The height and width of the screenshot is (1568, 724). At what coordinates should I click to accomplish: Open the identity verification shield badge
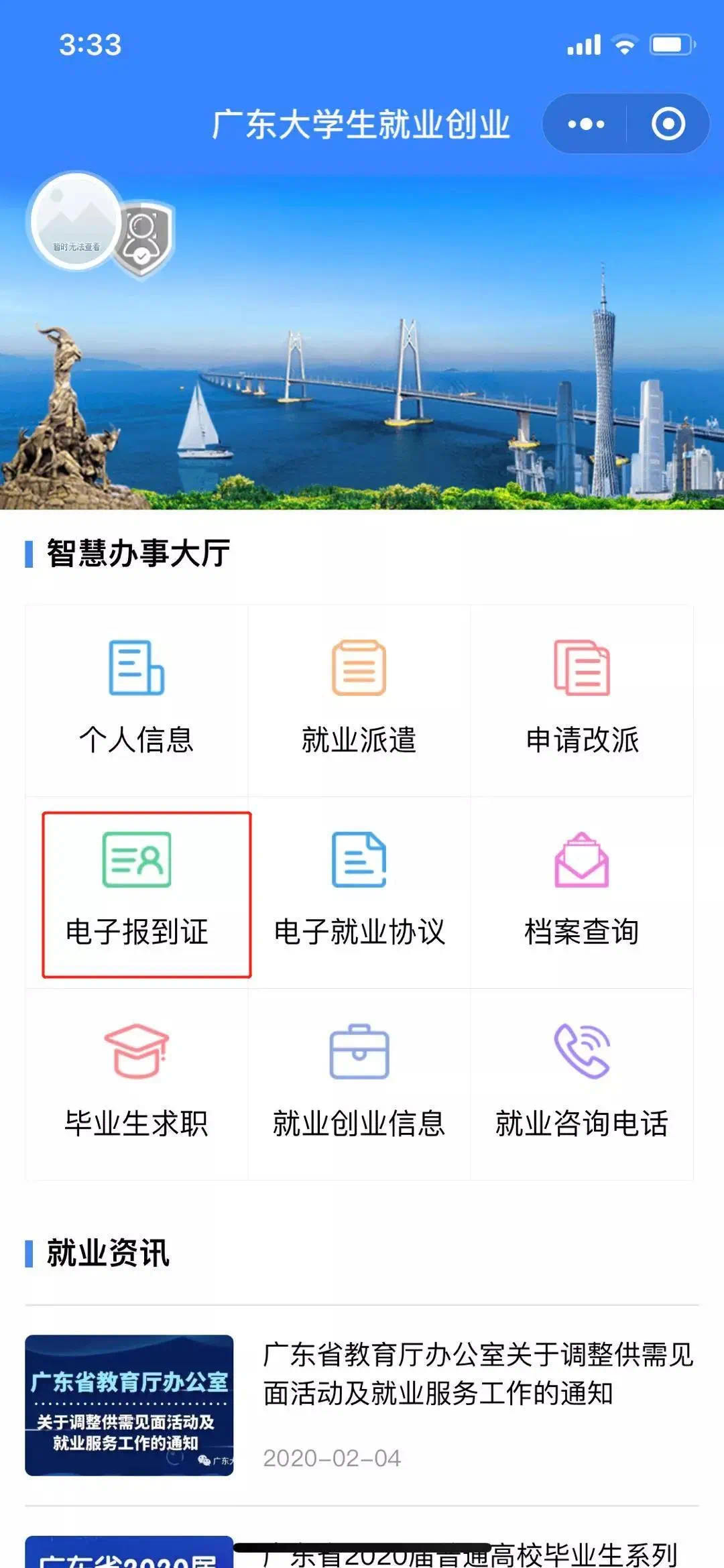click(143, 239)
